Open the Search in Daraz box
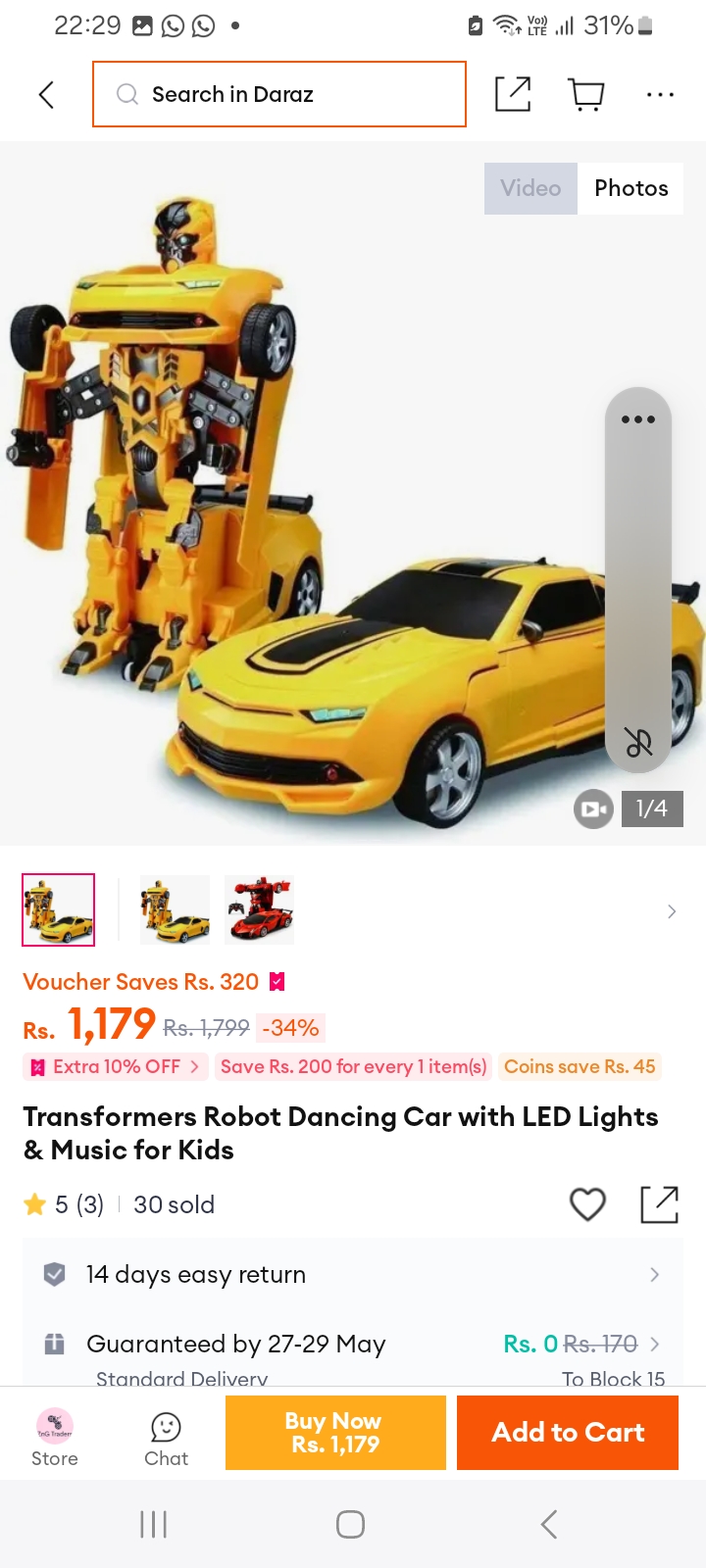This screenshot has width=706, height=1568. coord(279,94)
